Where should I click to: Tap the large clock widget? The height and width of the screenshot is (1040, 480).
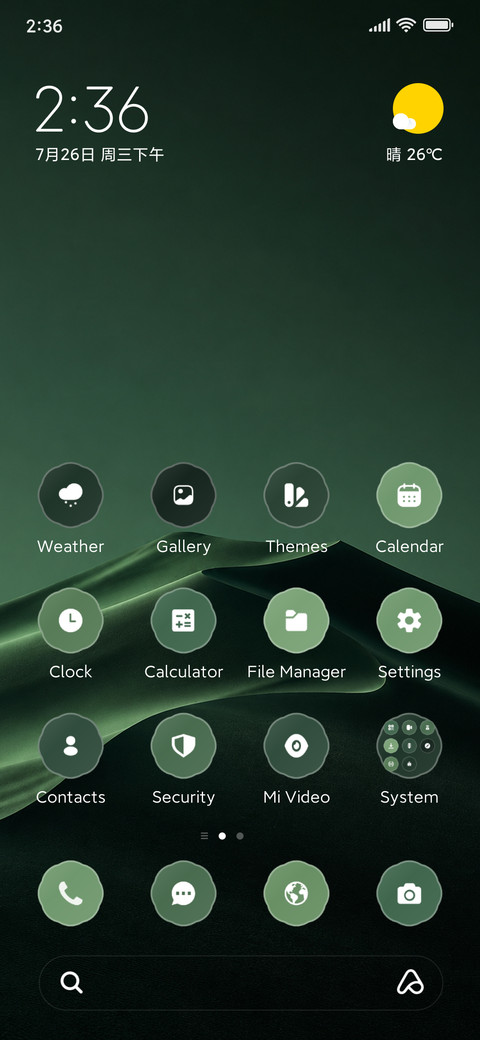[91, 109]
